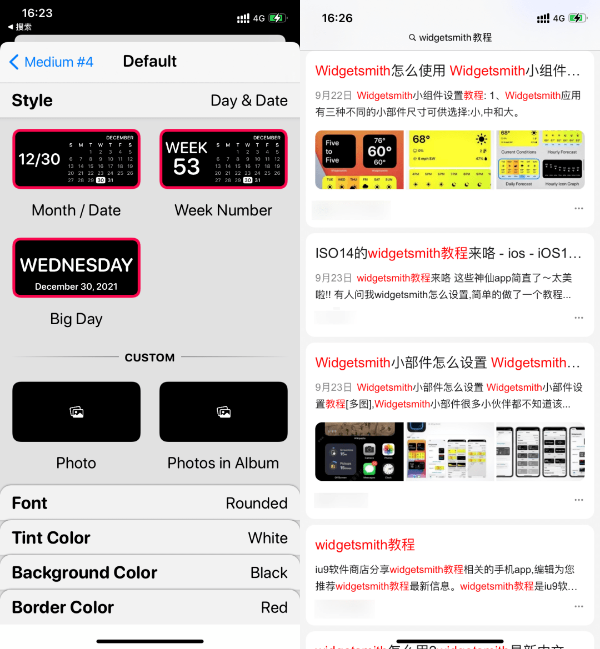Viewport: 600px width, 649px height.
Task: Open the widgetsmith教程 iu9 result
Action: click(365, 545)
